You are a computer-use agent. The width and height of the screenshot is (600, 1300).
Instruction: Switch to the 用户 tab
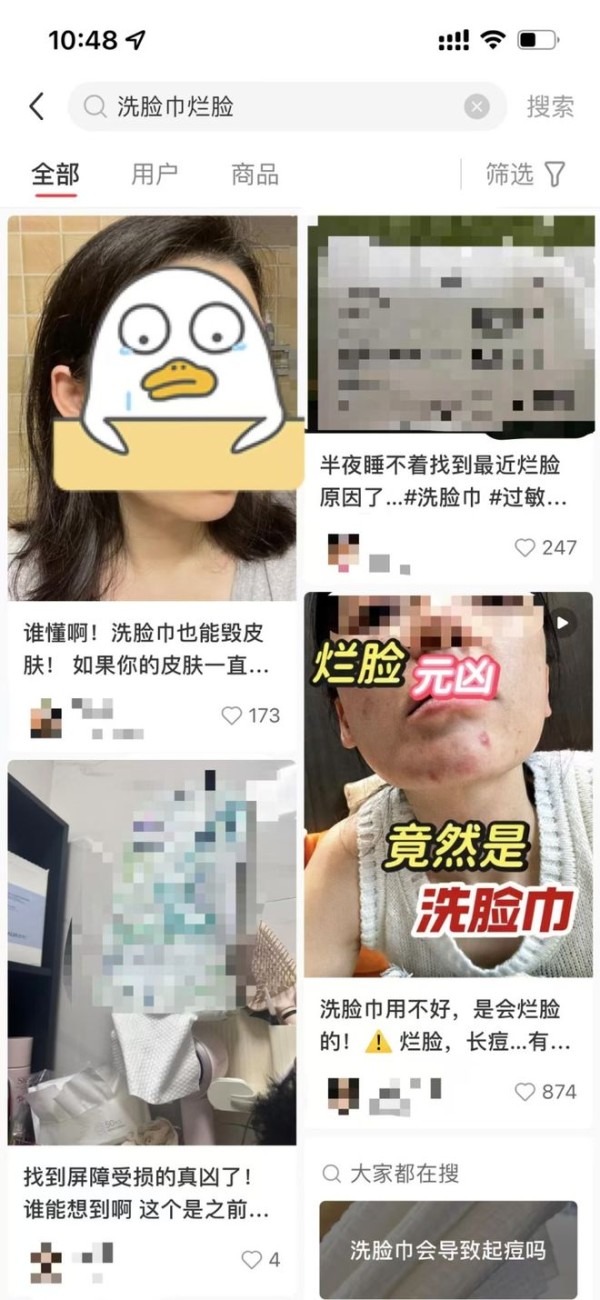154,174
